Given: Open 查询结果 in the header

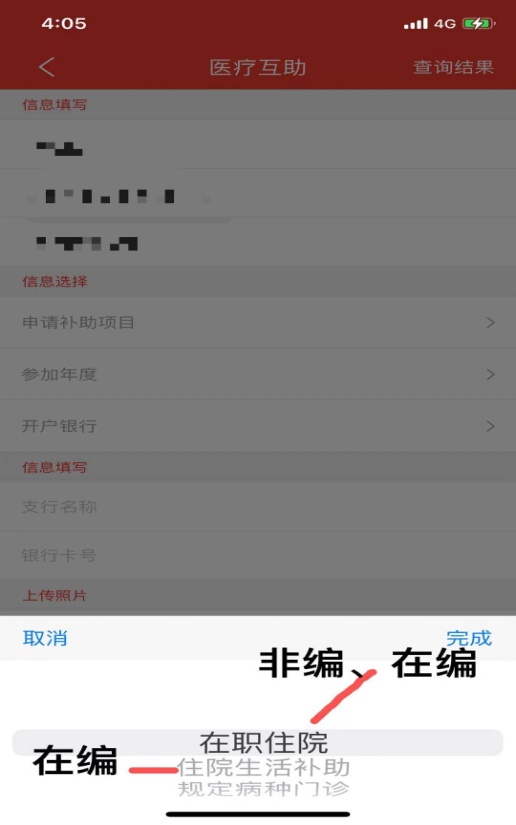Looking at the screenshot, I should pyautogui.click(x=453, y=67).
